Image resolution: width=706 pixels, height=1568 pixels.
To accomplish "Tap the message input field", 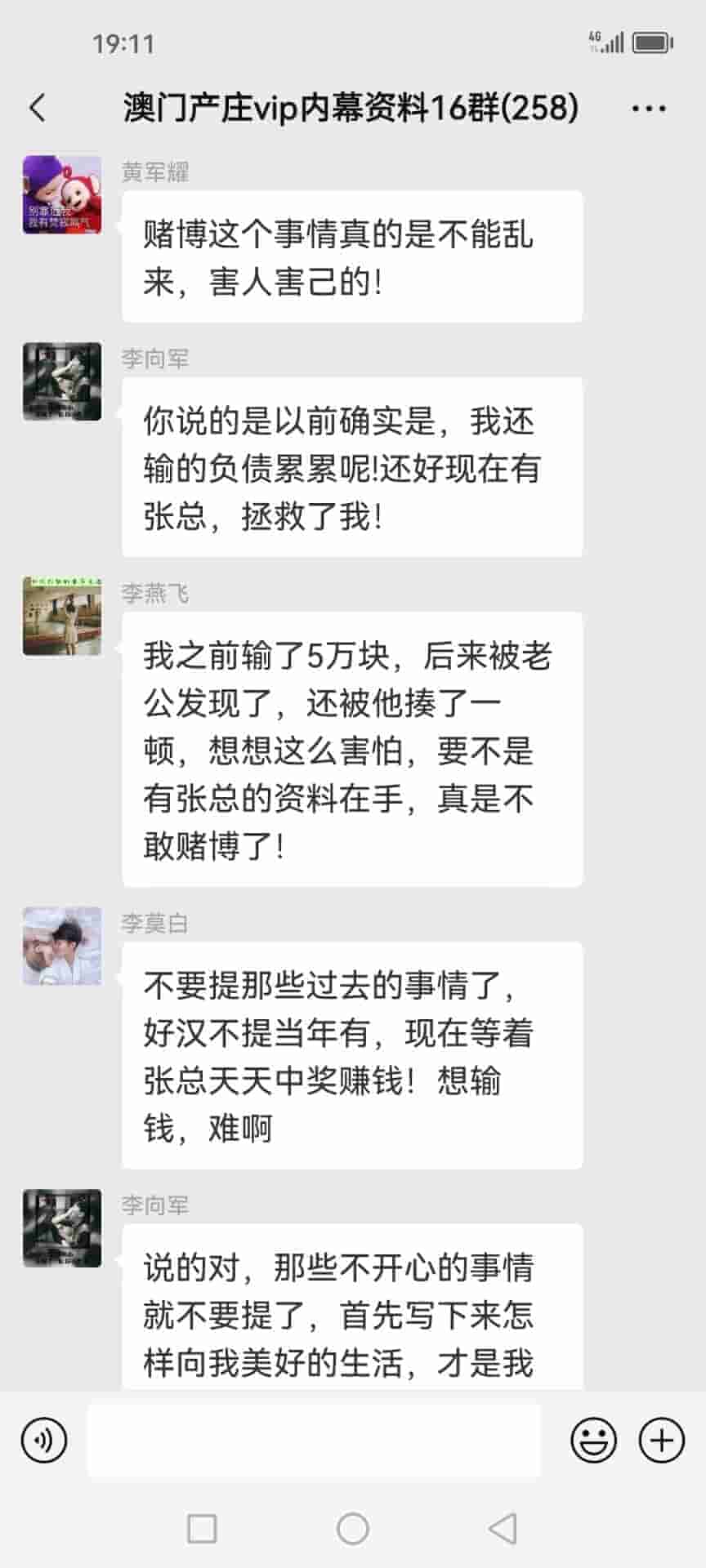I will (x=314, y=1440).
